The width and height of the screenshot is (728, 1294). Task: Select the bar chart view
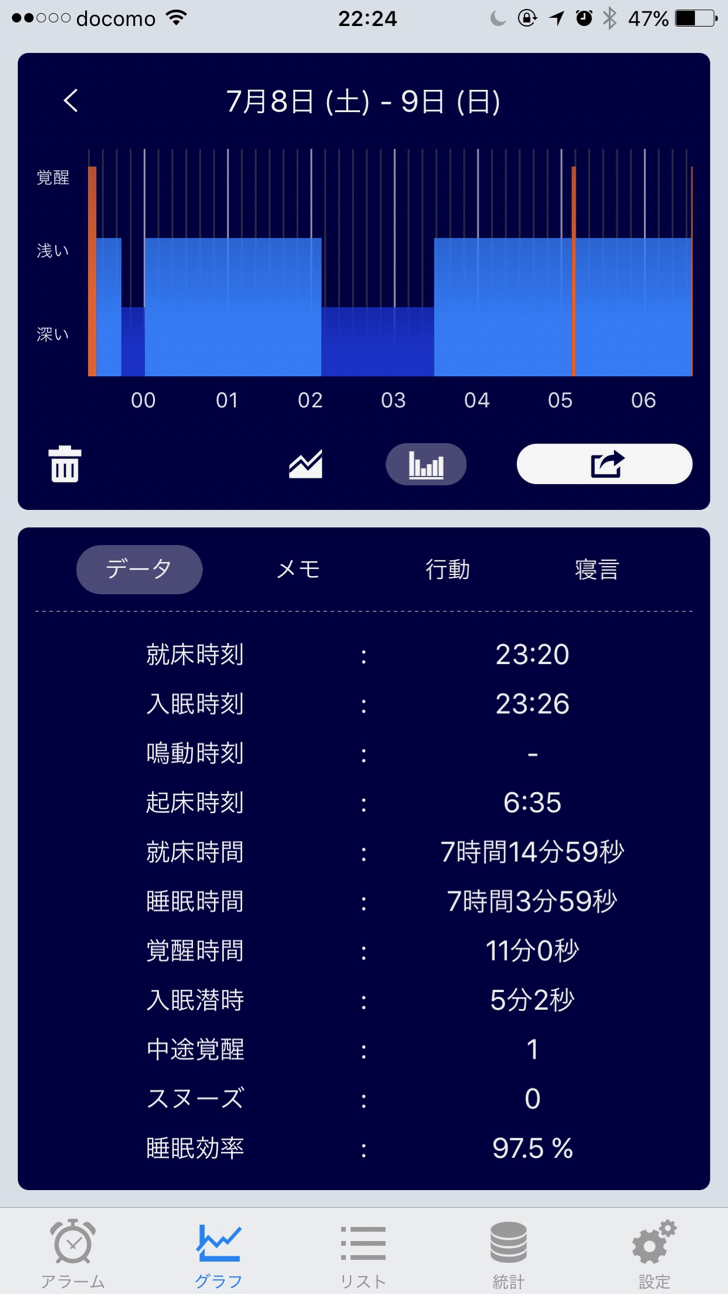tap(426, 465)
